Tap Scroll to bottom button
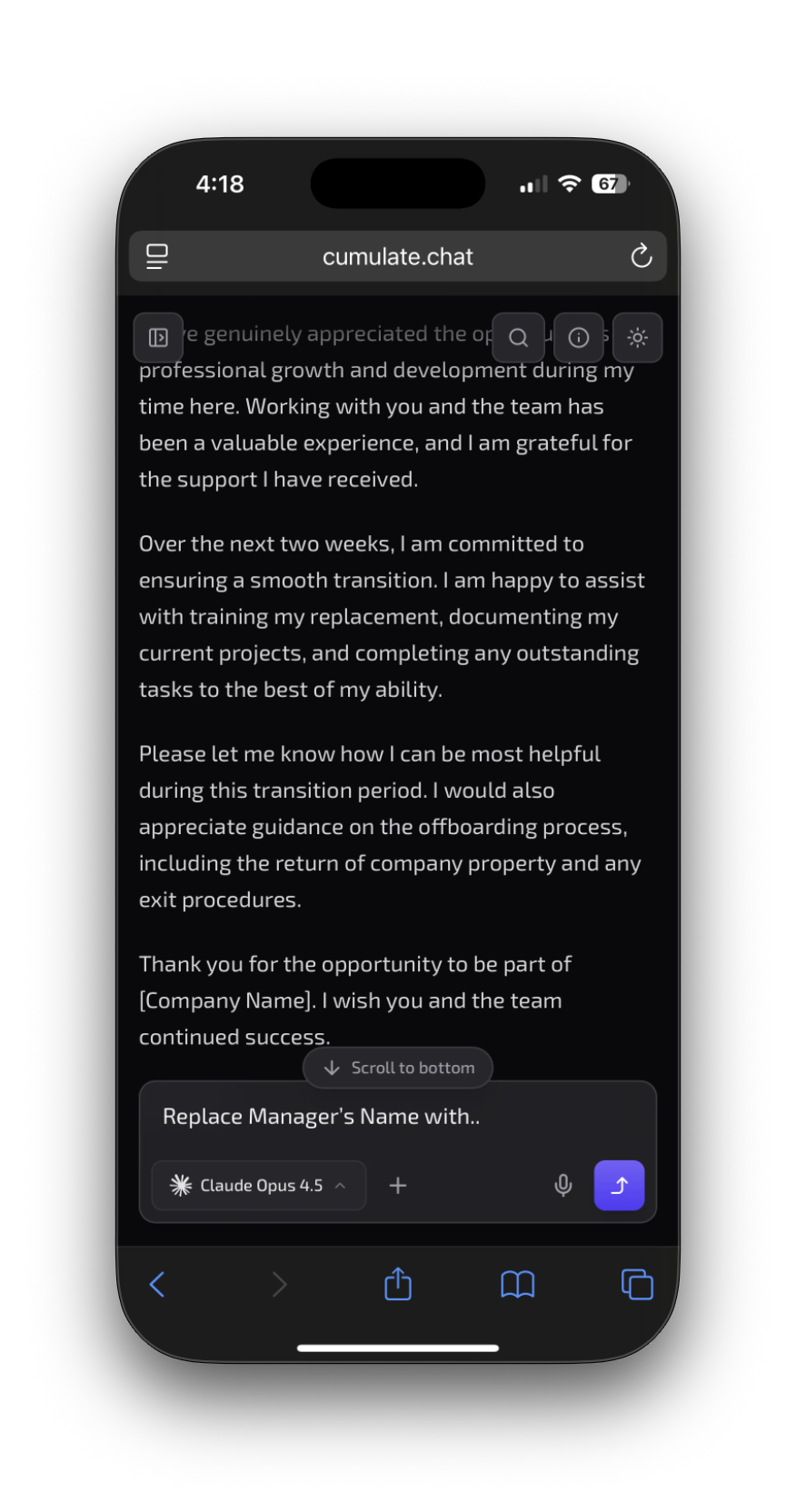The width and height of the screenshot is (796, 1512). tap(398, 1068)
